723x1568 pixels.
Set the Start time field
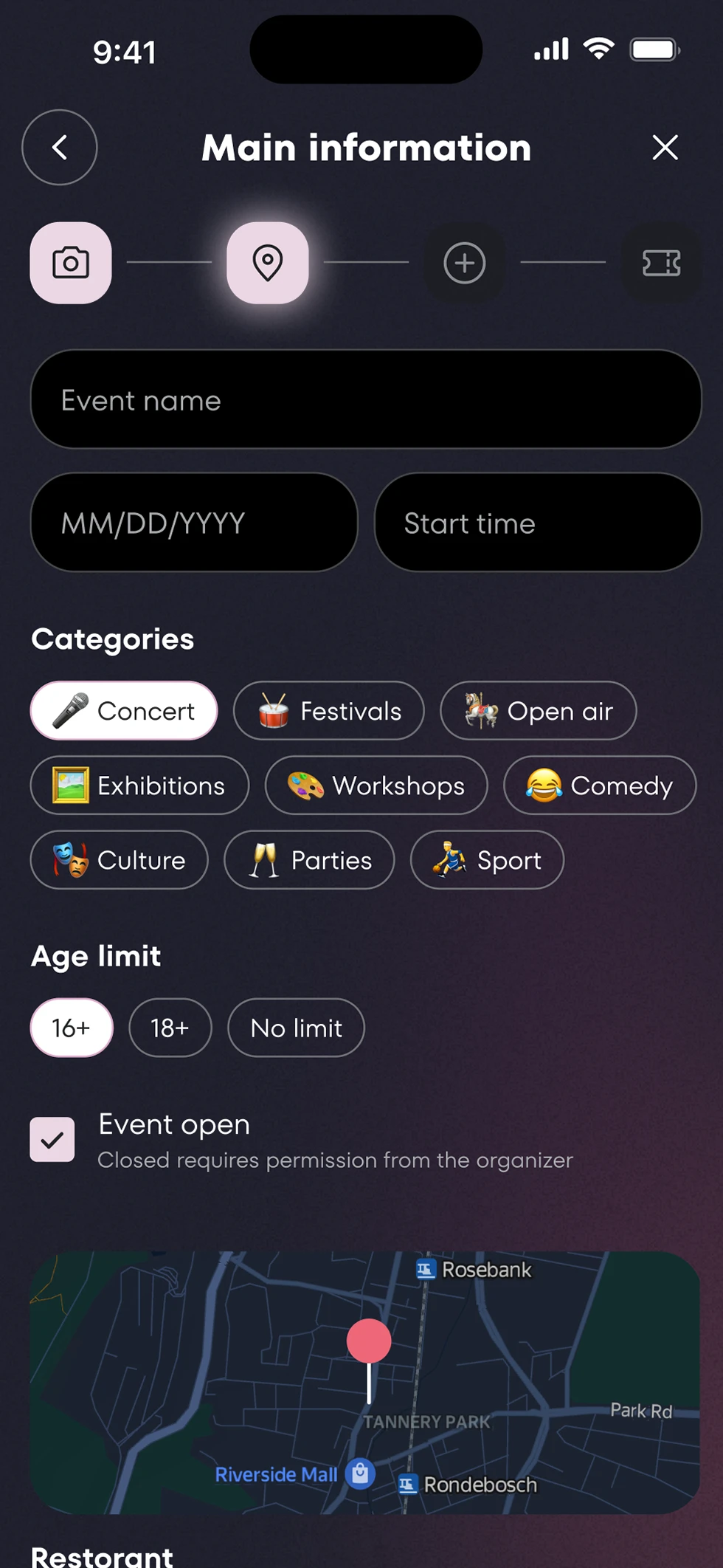coord(537,523)
